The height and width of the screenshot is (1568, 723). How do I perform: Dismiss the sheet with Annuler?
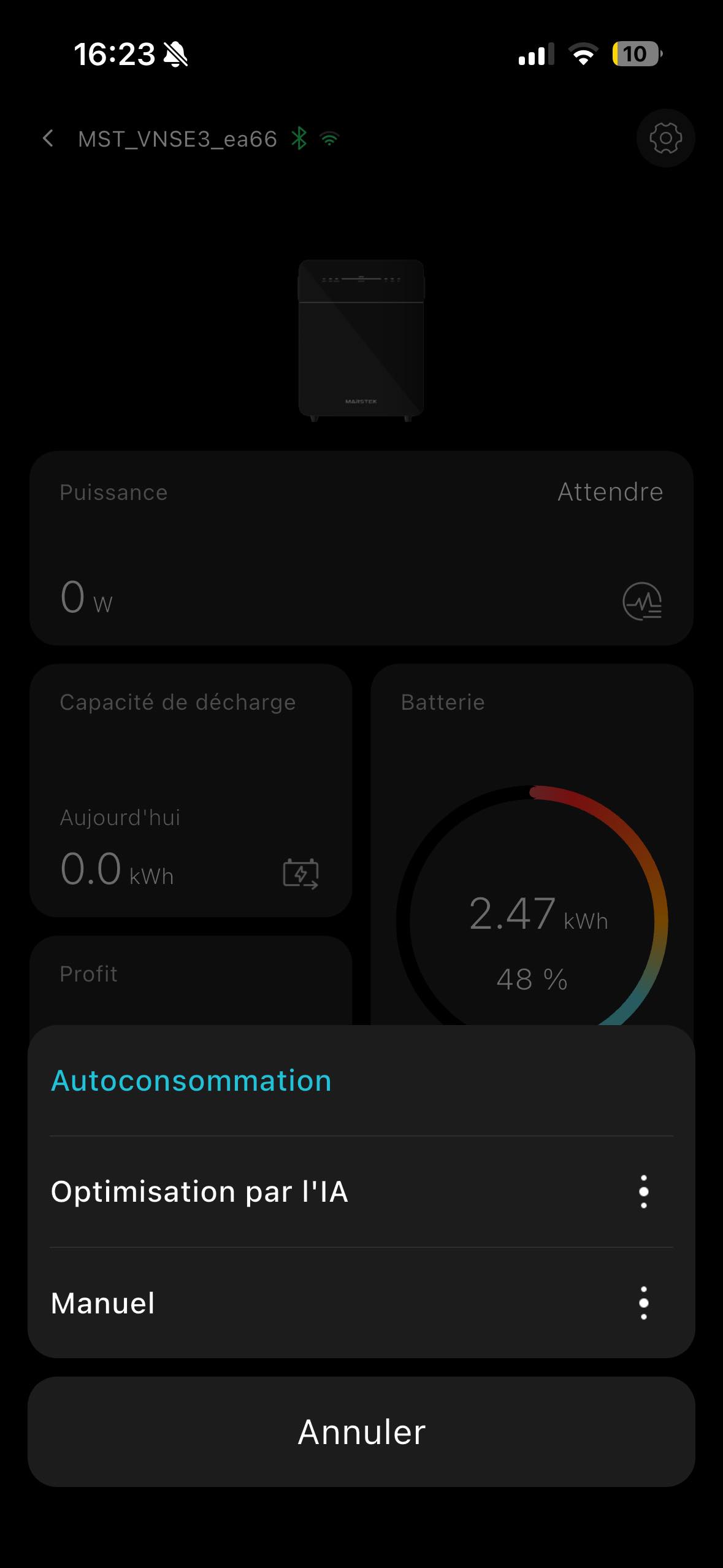(x=361, y=1432)
